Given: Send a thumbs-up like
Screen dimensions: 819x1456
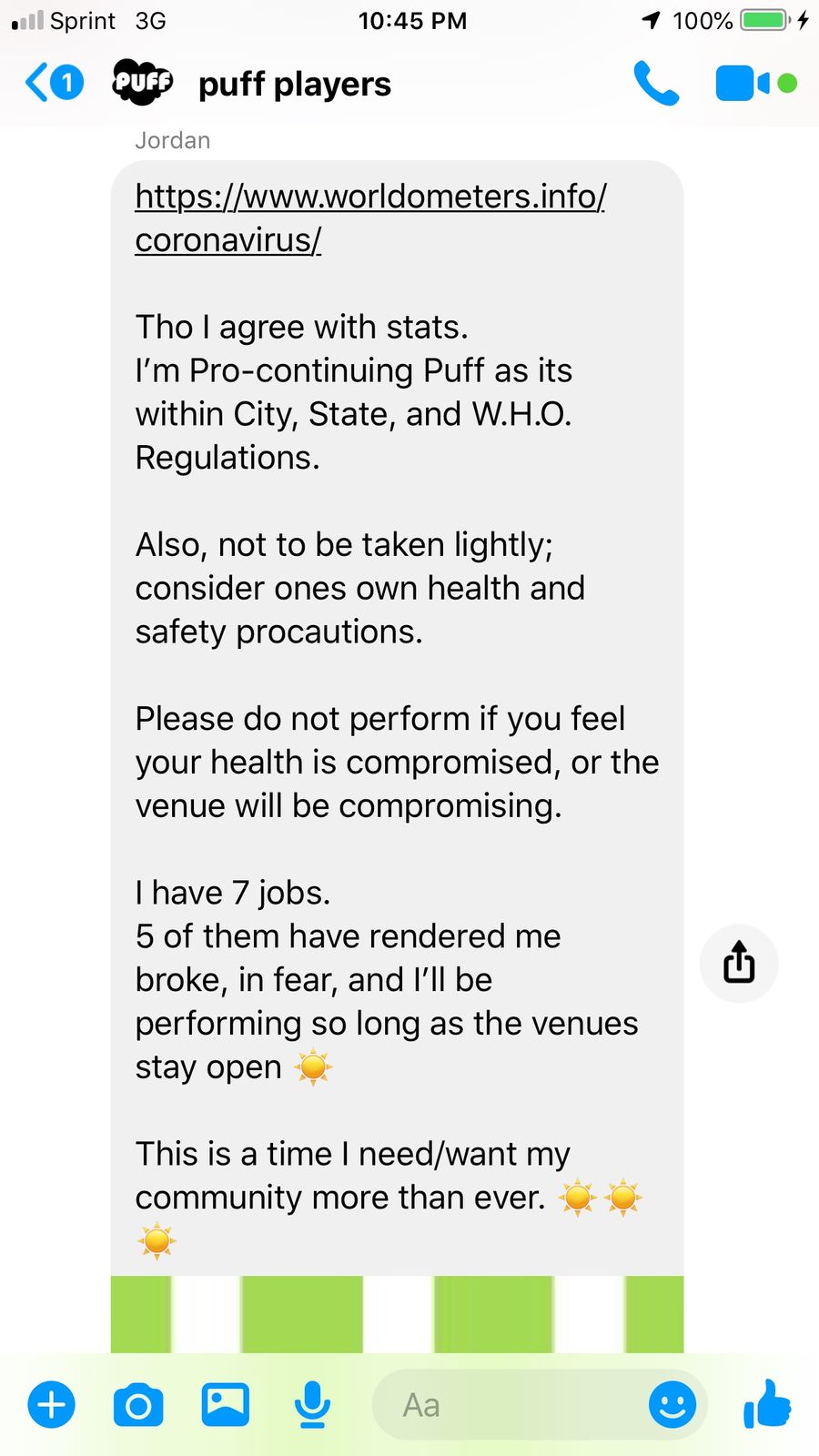Looking at the screenshot, I should (767, 1403).
